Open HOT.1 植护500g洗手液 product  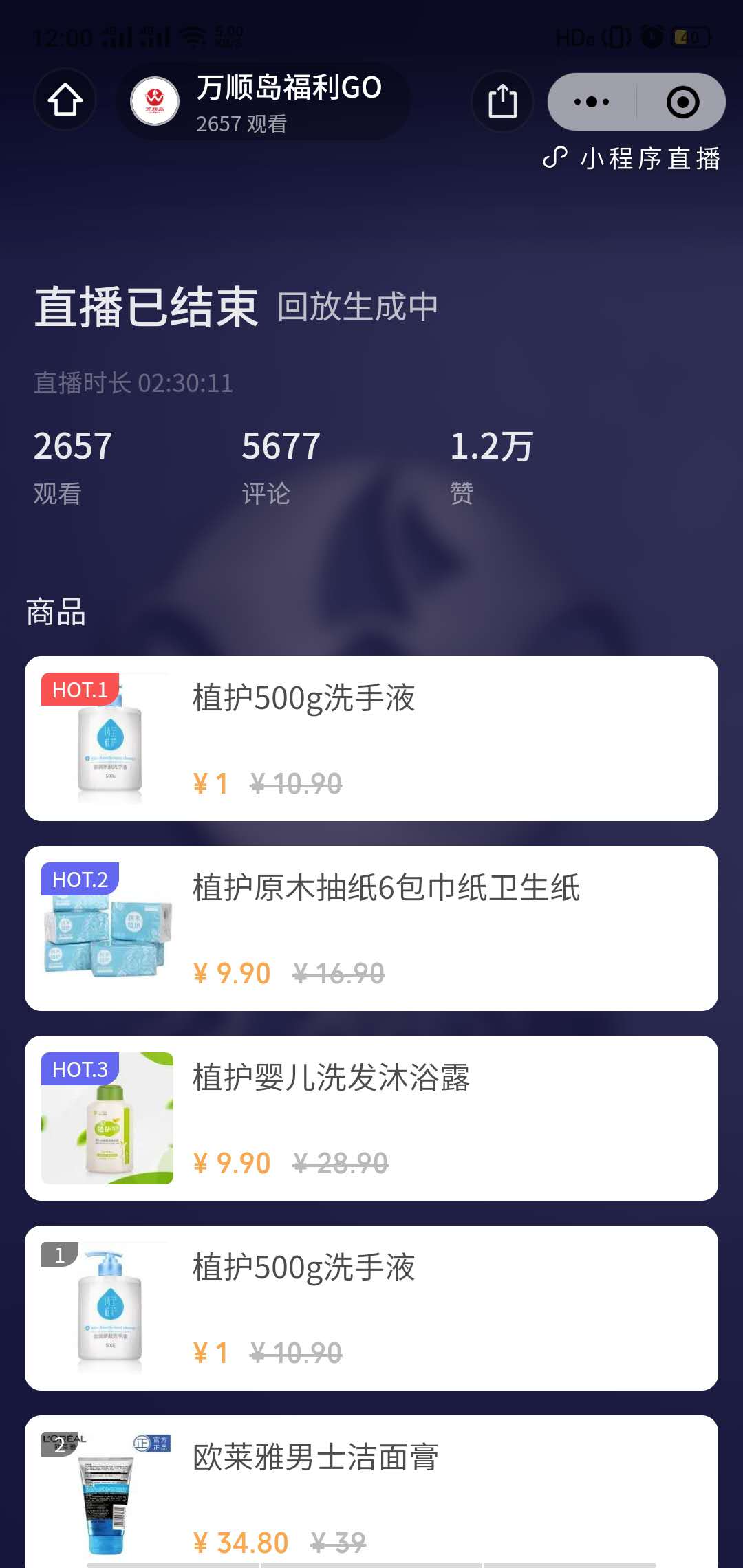[x=371, y=739]
